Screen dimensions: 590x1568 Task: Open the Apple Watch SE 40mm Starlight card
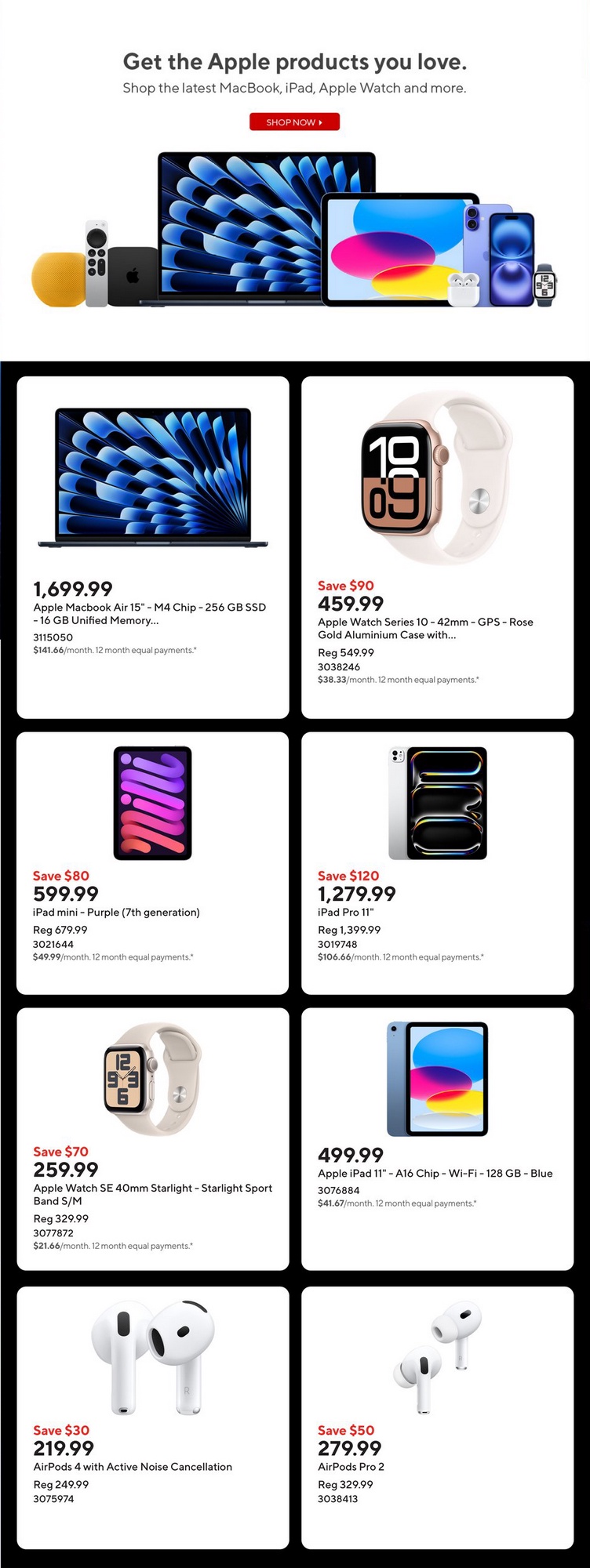pos(153,1138)
